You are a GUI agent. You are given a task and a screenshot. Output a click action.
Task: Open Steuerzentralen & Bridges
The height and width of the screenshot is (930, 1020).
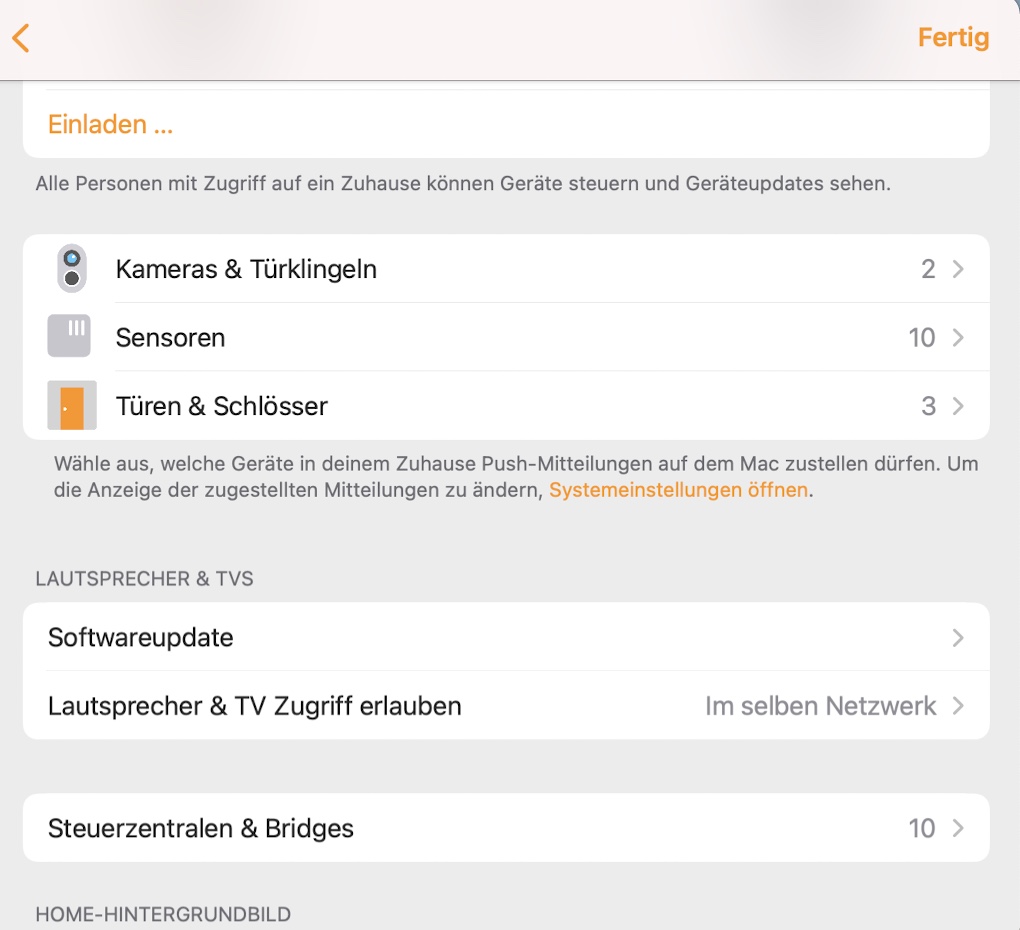505,828
